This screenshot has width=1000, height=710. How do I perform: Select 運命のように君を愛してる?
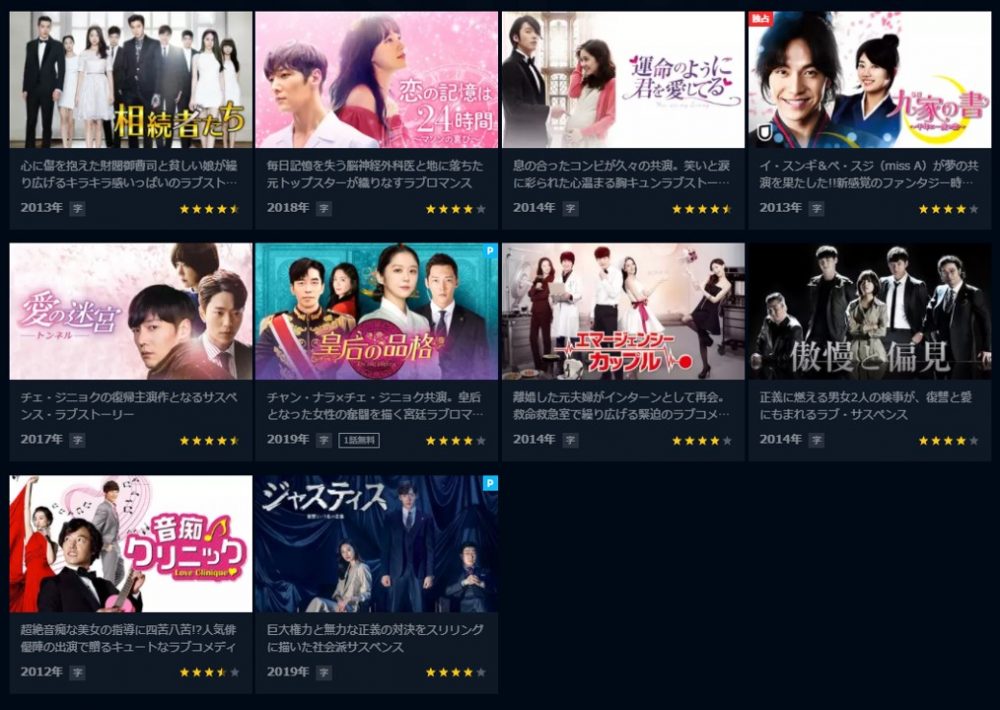point(623,80)
